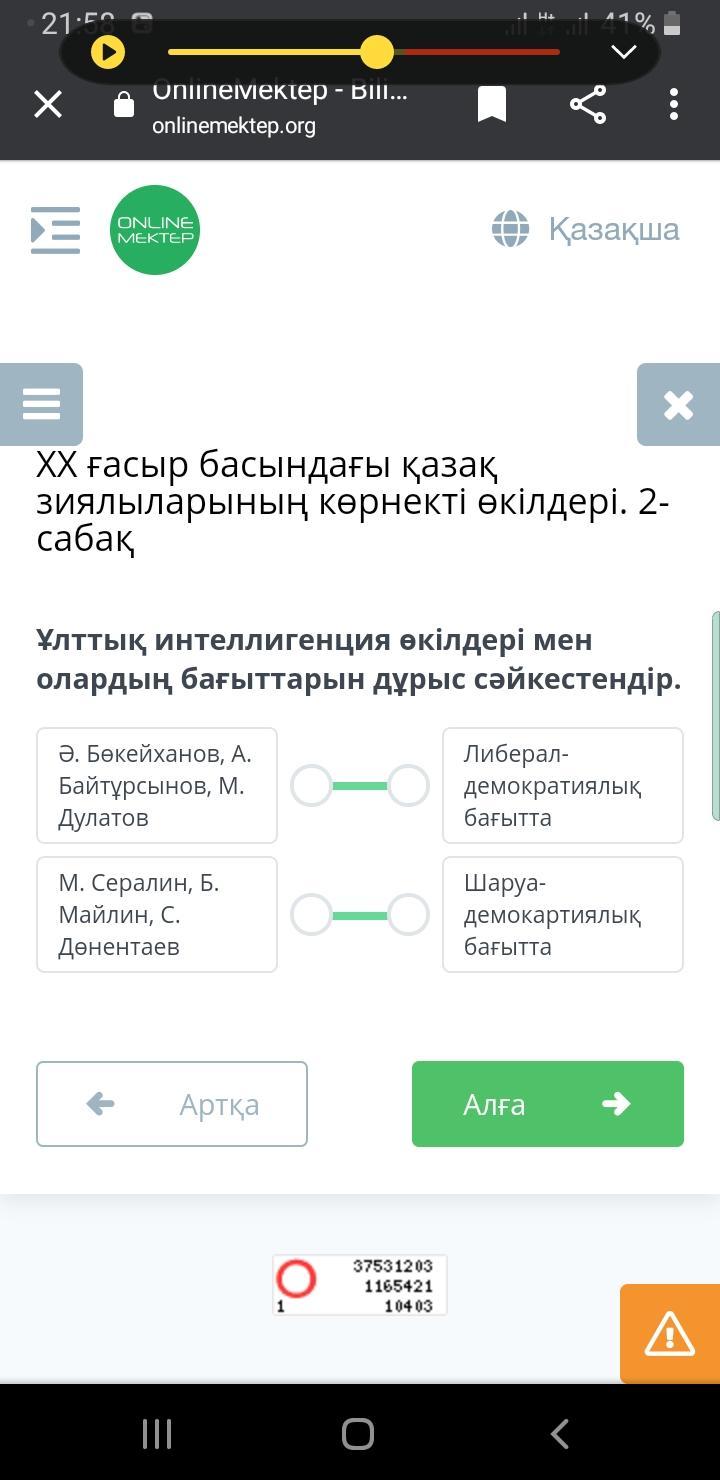Change language from Қазақша
Image resolution: width=720 pixels, height=1480 pixels.
point(586,229)
